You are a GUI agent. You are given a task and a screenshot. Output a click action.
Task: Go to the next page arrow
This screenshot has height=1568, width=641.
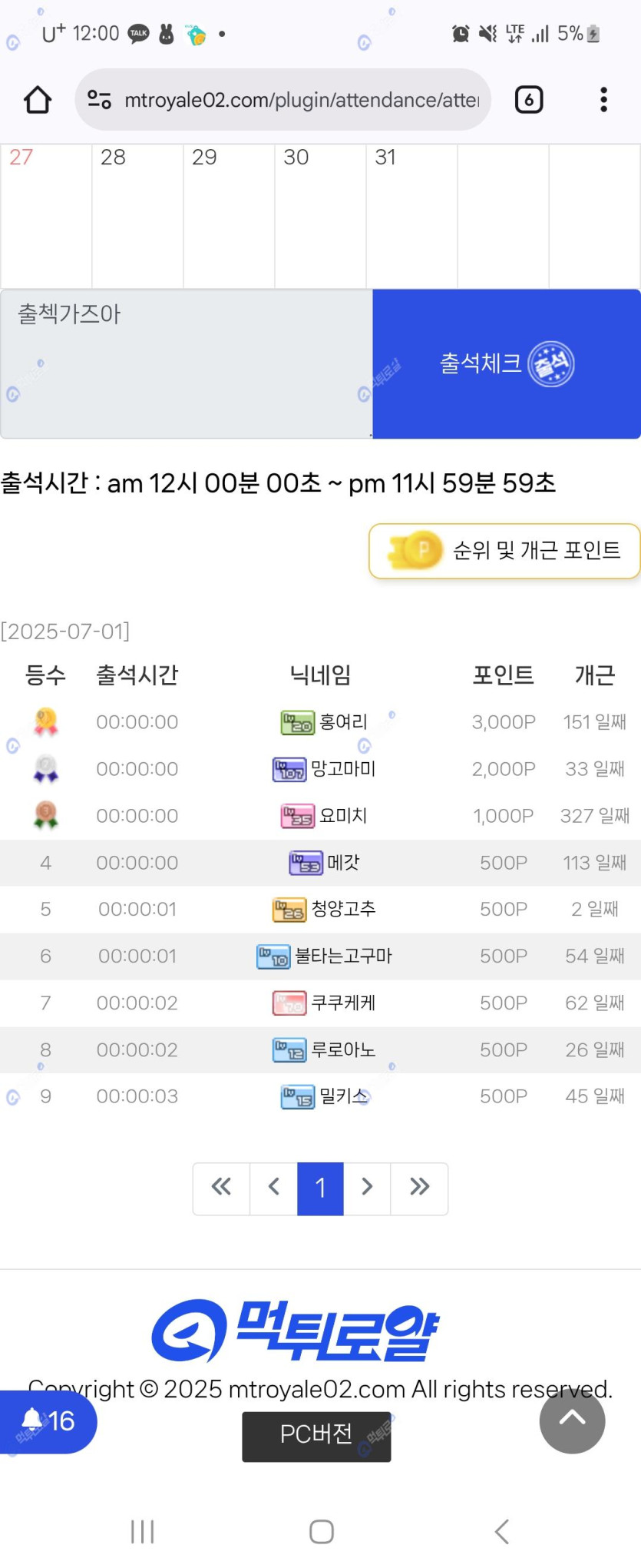[367, 1188]
